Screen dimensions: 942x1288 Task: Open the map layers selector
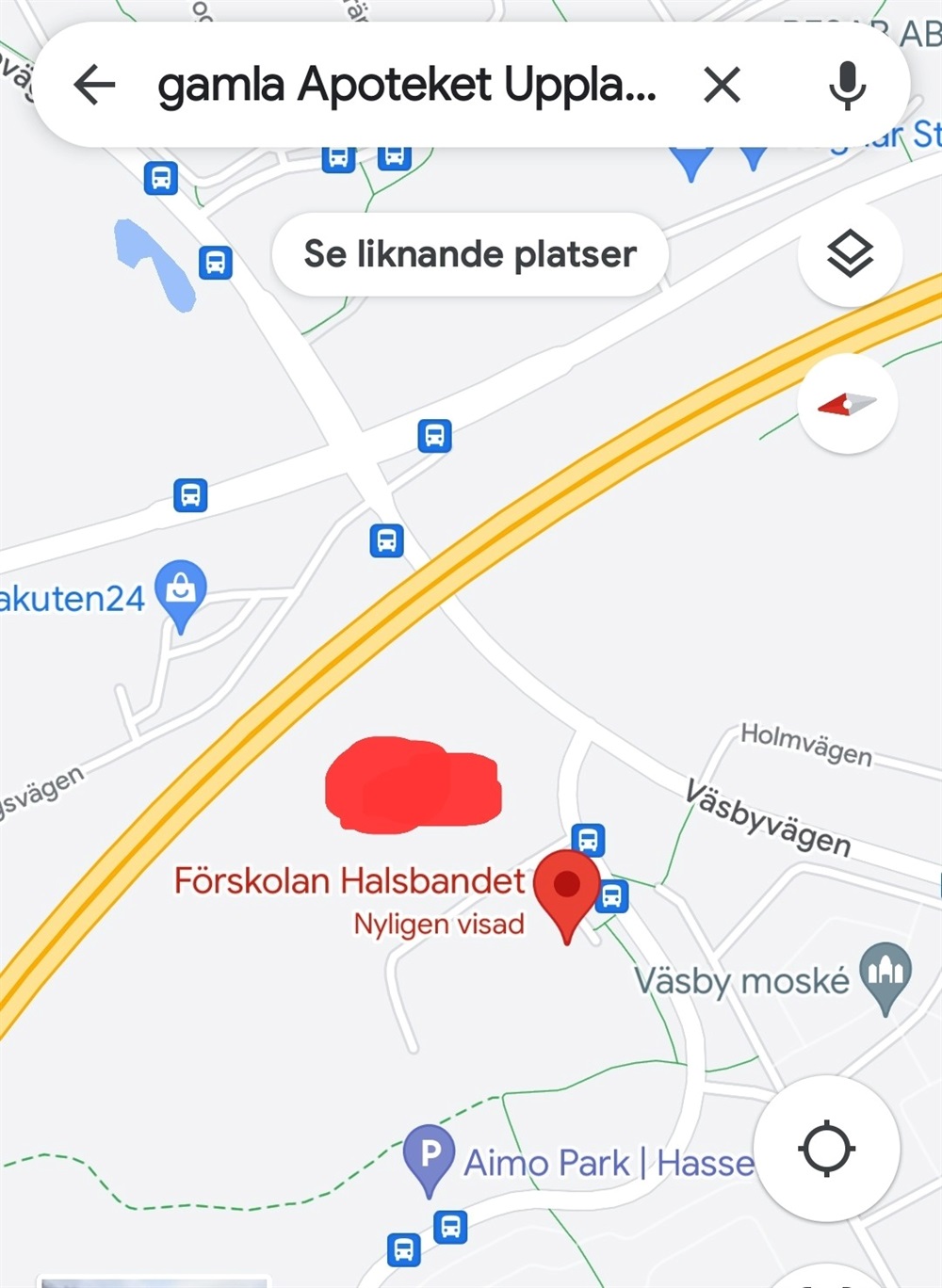coord(850,254)
